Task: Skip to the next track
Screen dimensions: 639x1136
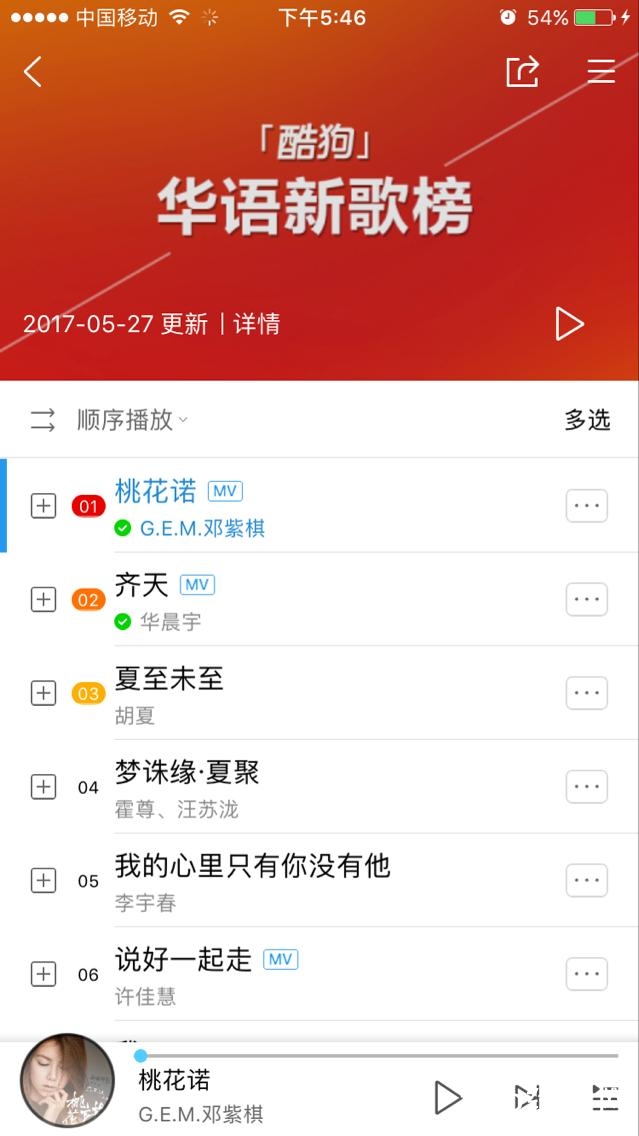Action: 527,1098
